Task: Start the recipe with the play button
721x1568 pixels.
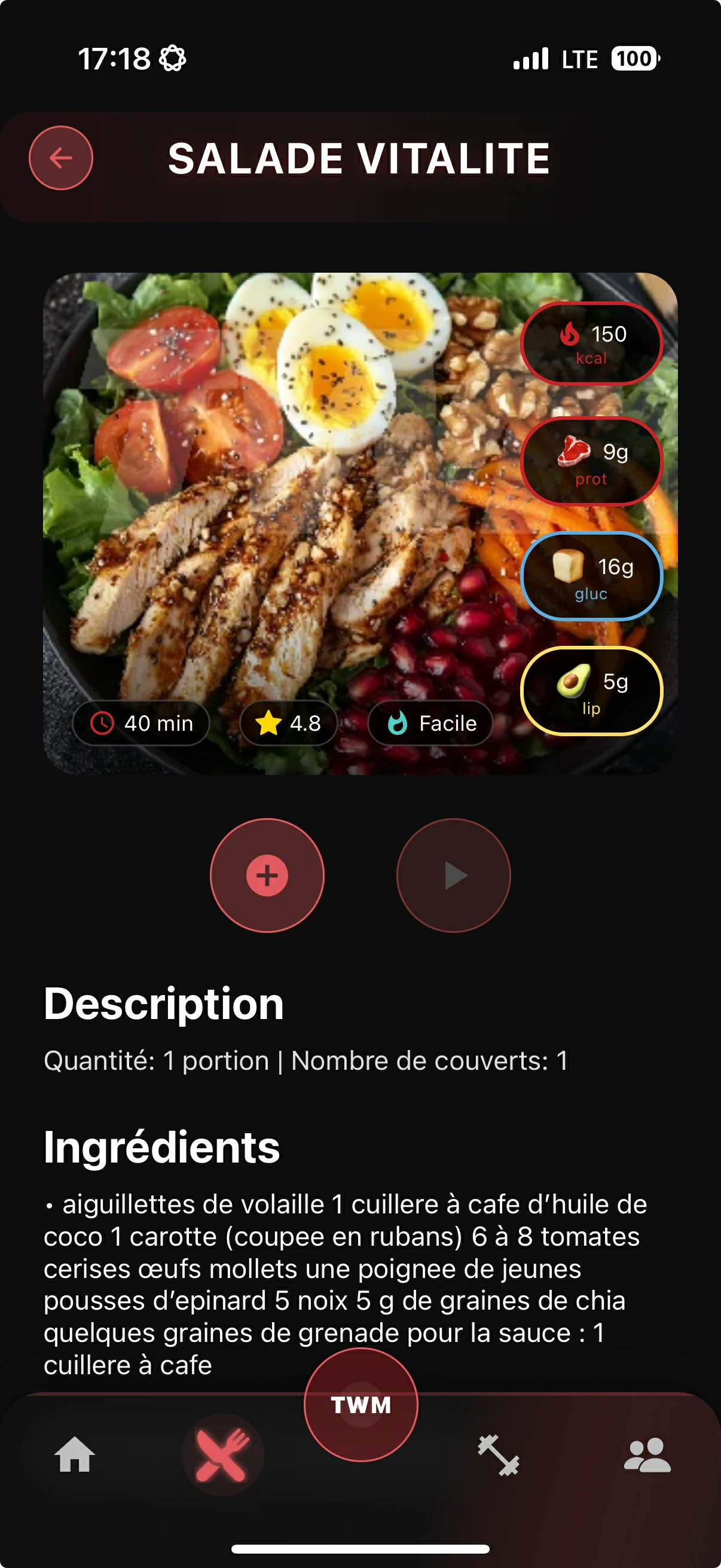Action: [x=454, y=875]
